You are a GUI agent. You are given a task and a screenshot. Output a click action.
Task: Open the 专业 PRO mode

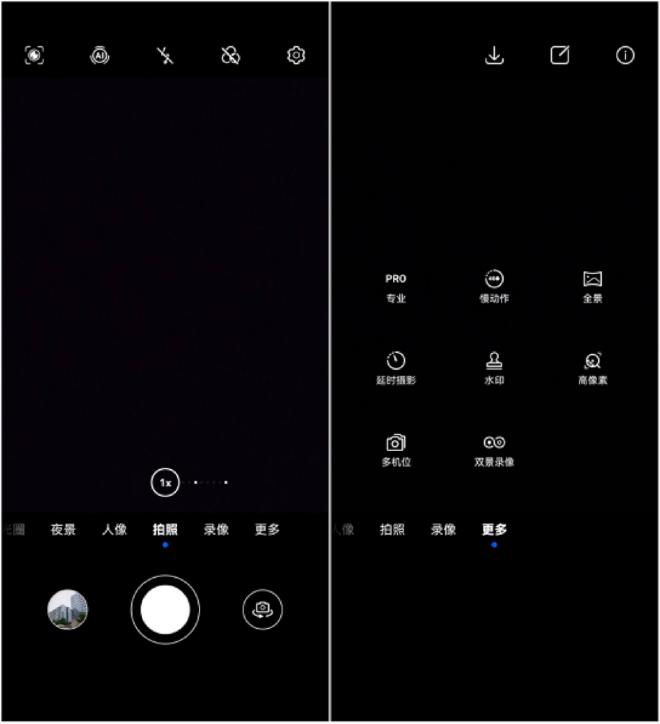[x=396, y=287]
